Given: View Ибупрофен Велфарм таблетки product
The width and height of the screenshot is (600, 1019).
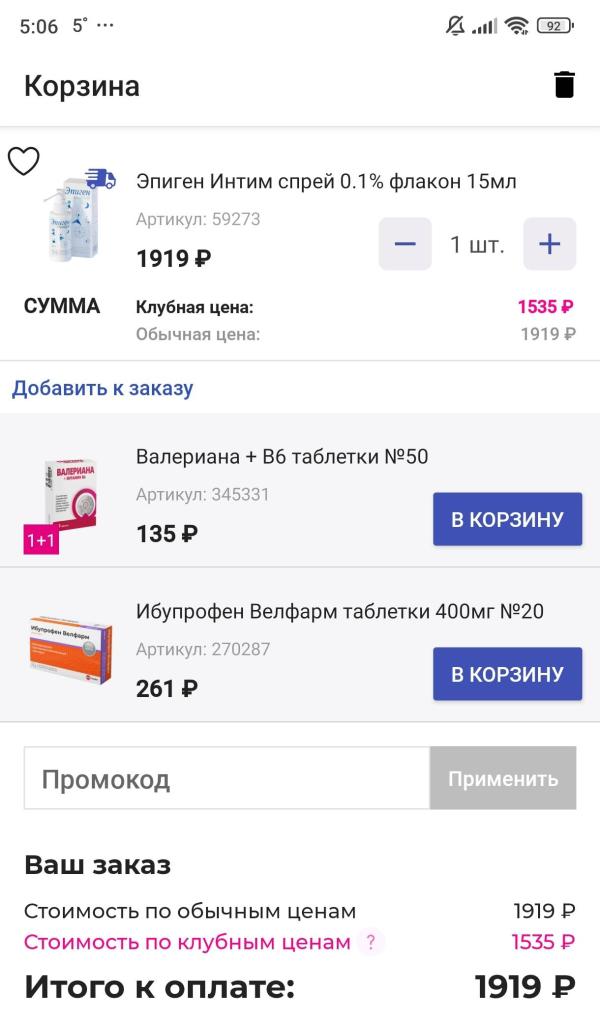Looking at the screenshot, I should tap(340, 611).
